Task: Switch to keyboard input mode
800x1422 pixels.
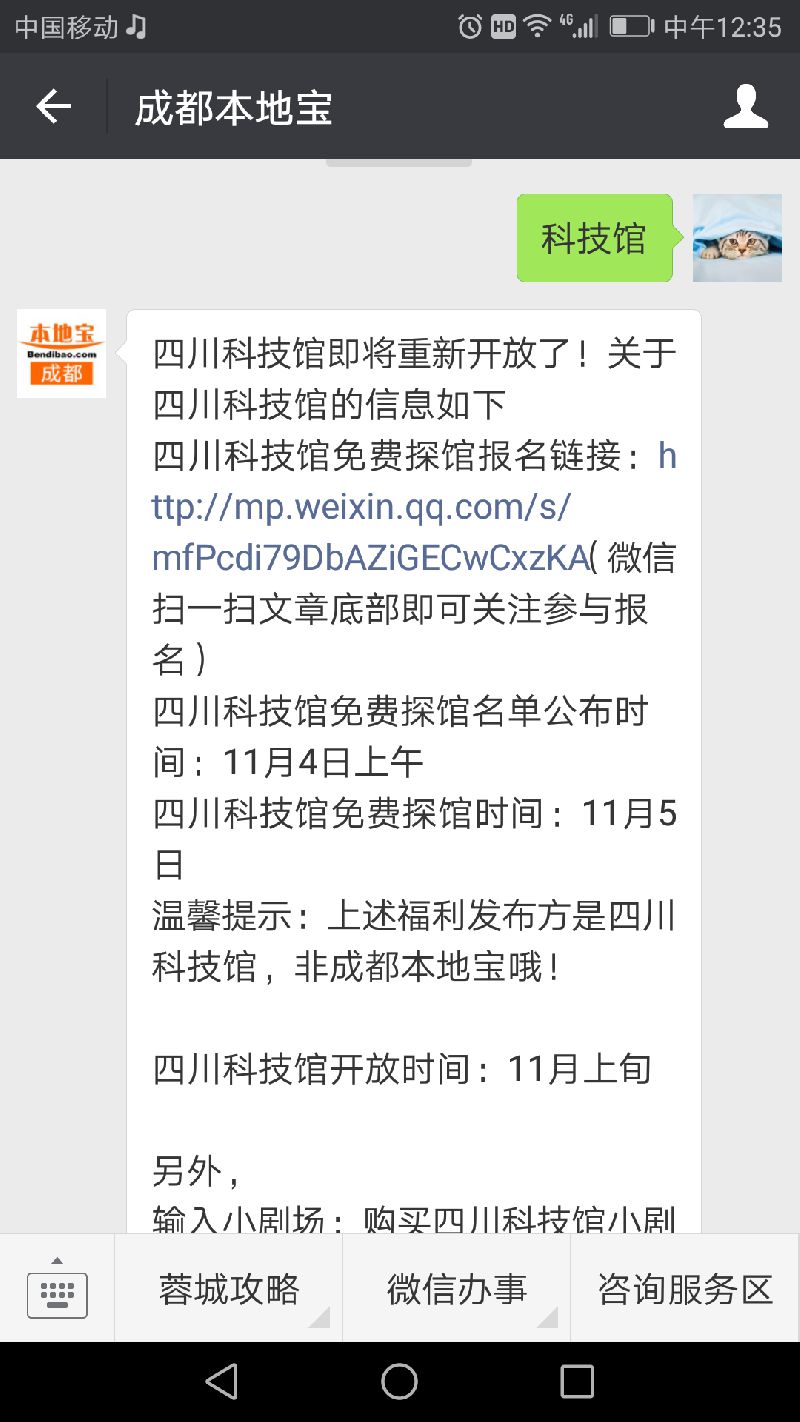Action: [57, 1288]
